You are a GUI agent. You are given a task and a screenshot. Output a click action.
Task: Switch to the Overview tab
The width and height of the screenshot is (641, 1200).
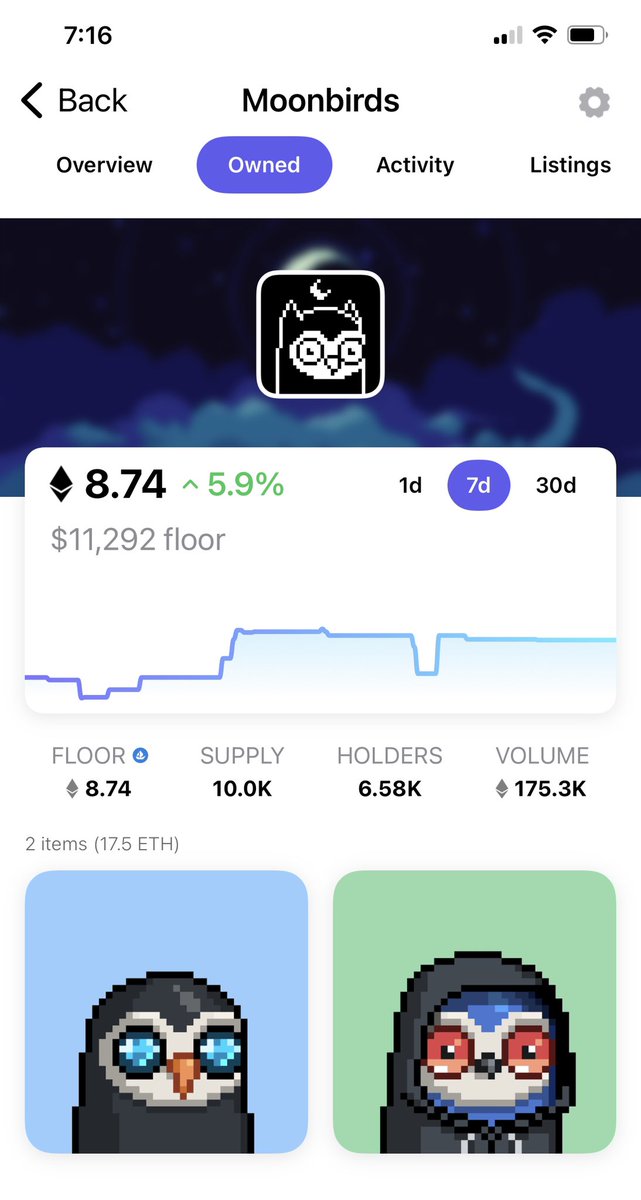[x=104, y=165]
